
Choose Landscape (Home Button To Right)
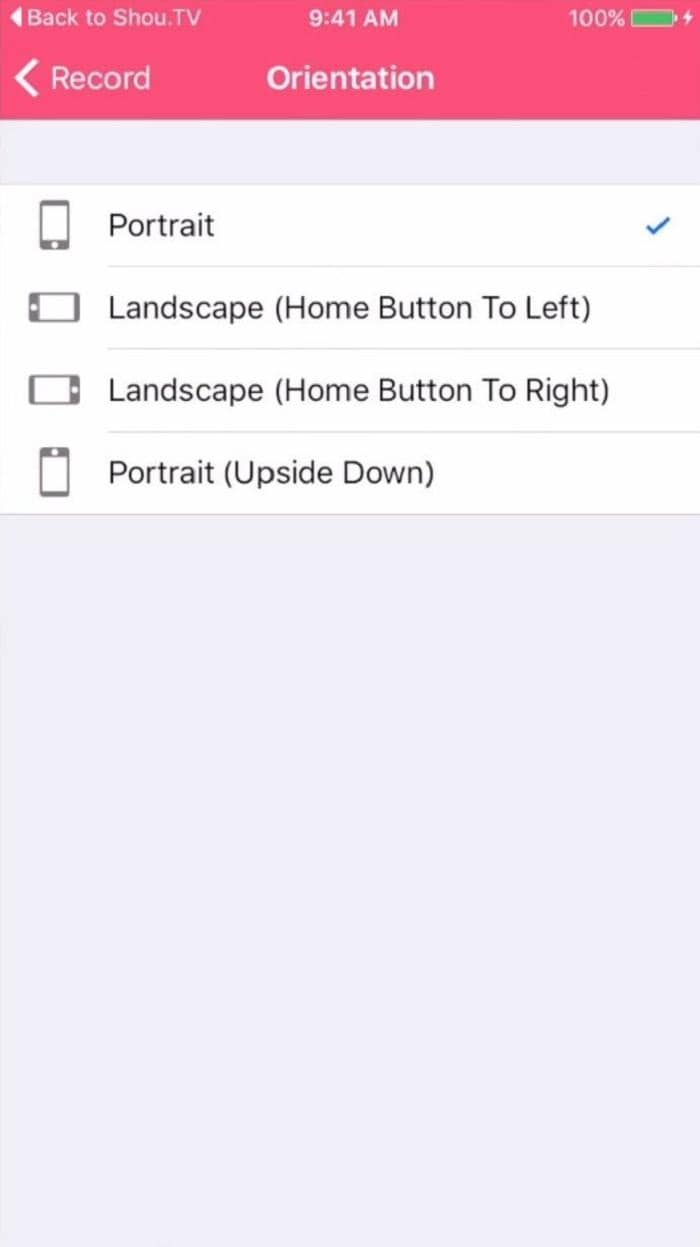[350, 390]
